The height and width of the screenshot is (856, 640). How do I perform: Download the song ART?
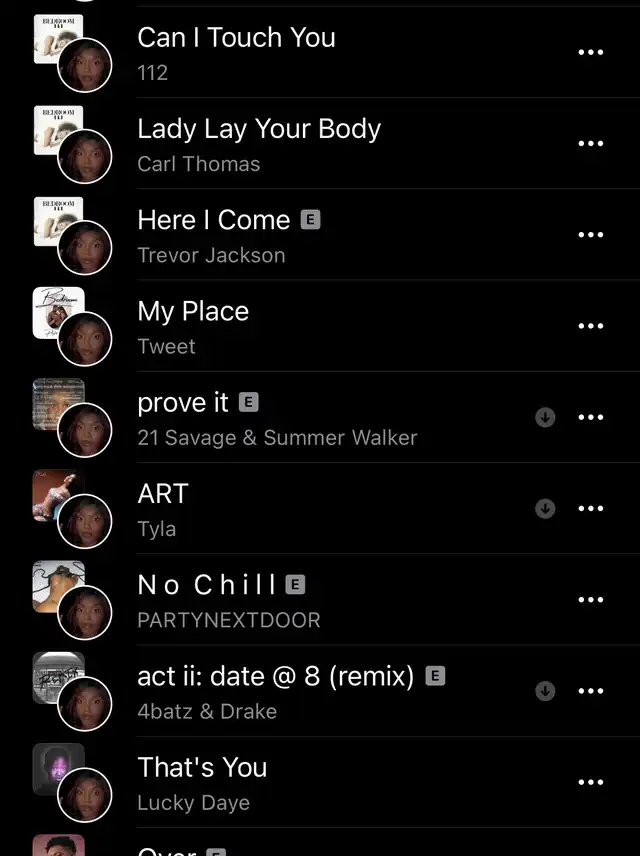(545, 509)
